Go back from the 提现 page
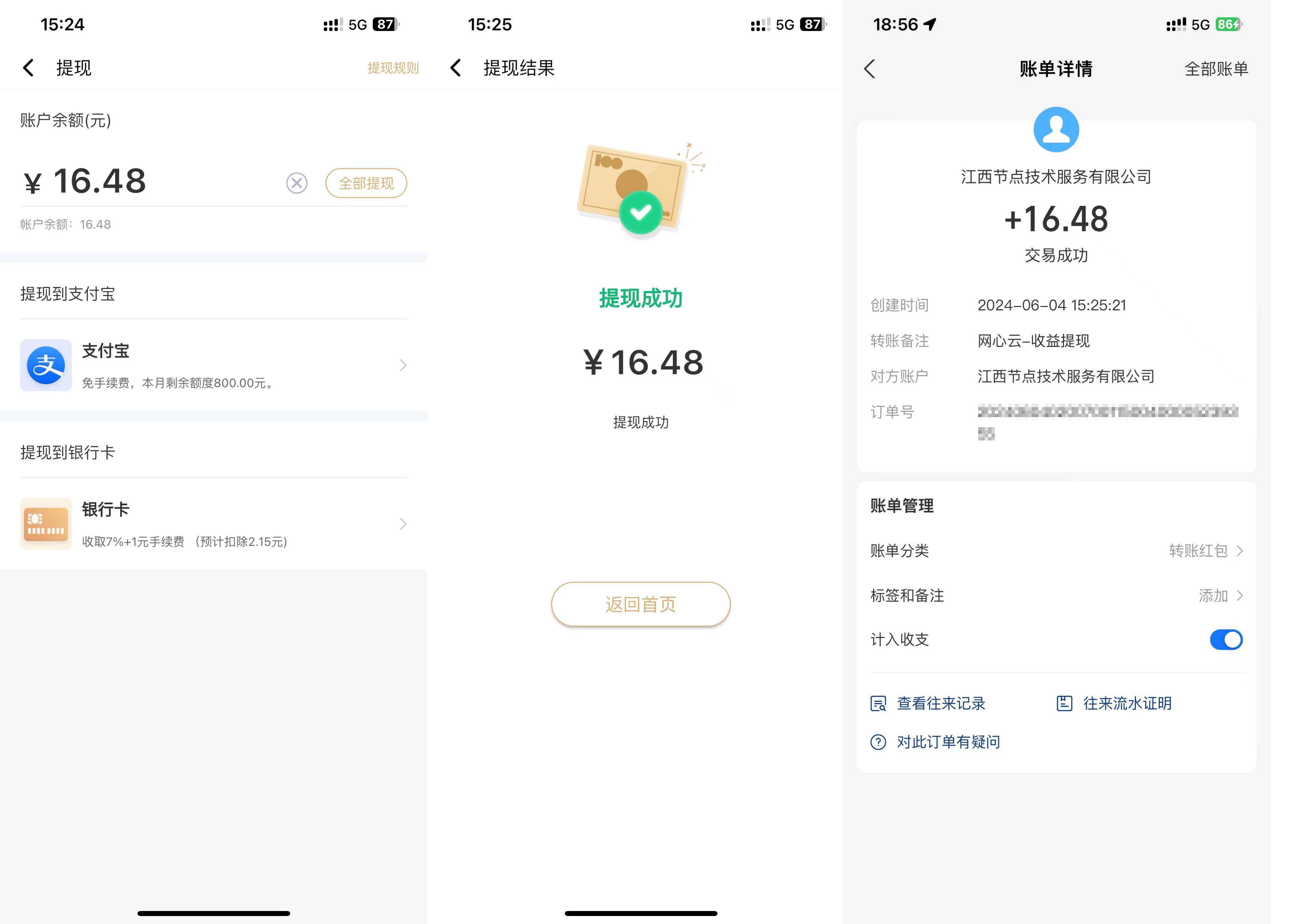The width and height of the screenshot is (1294, 924). pyautogui.click(x=28, y=68)
